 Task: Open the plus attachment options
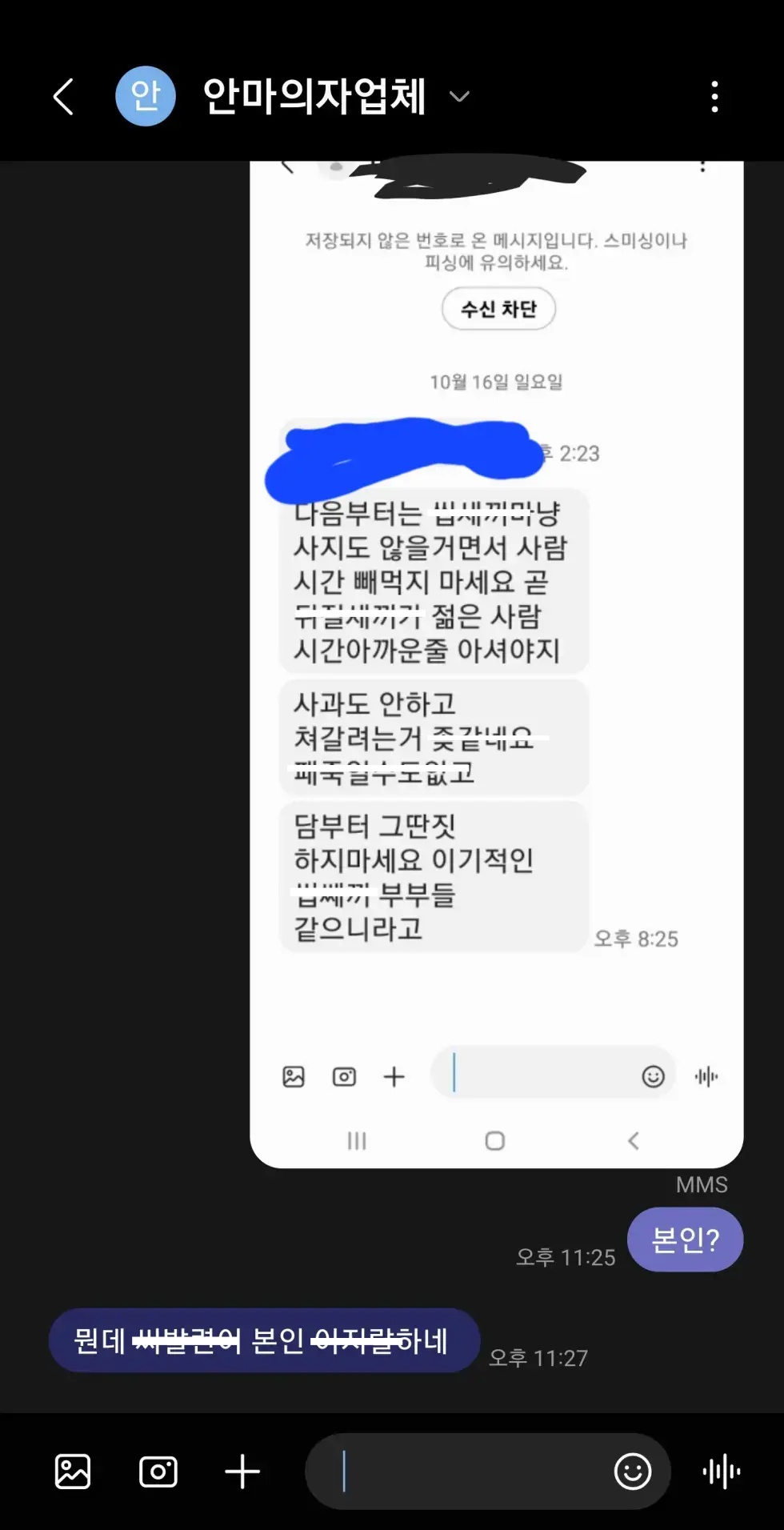click(x=242, y=1472)
